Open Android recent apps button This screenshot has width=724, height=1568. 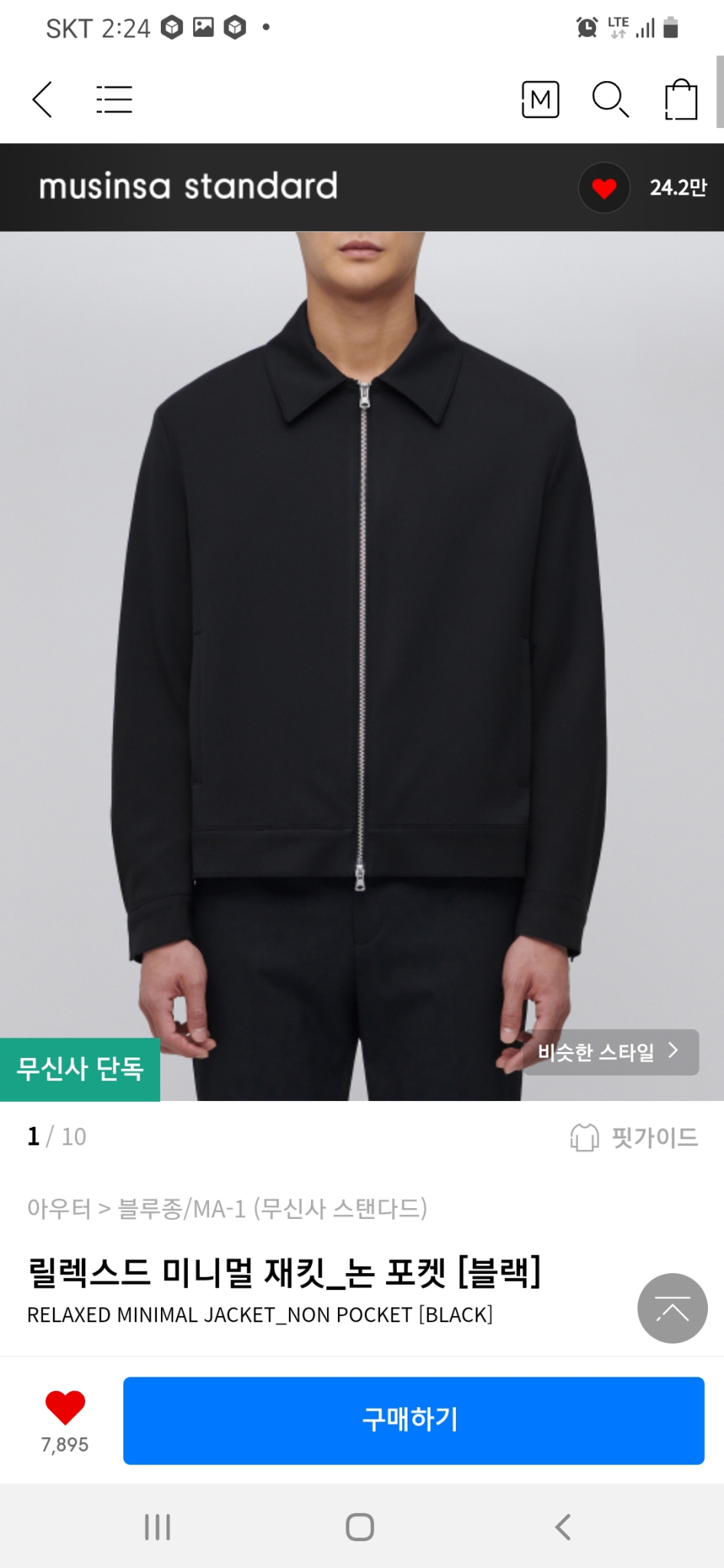(157, 1525)
